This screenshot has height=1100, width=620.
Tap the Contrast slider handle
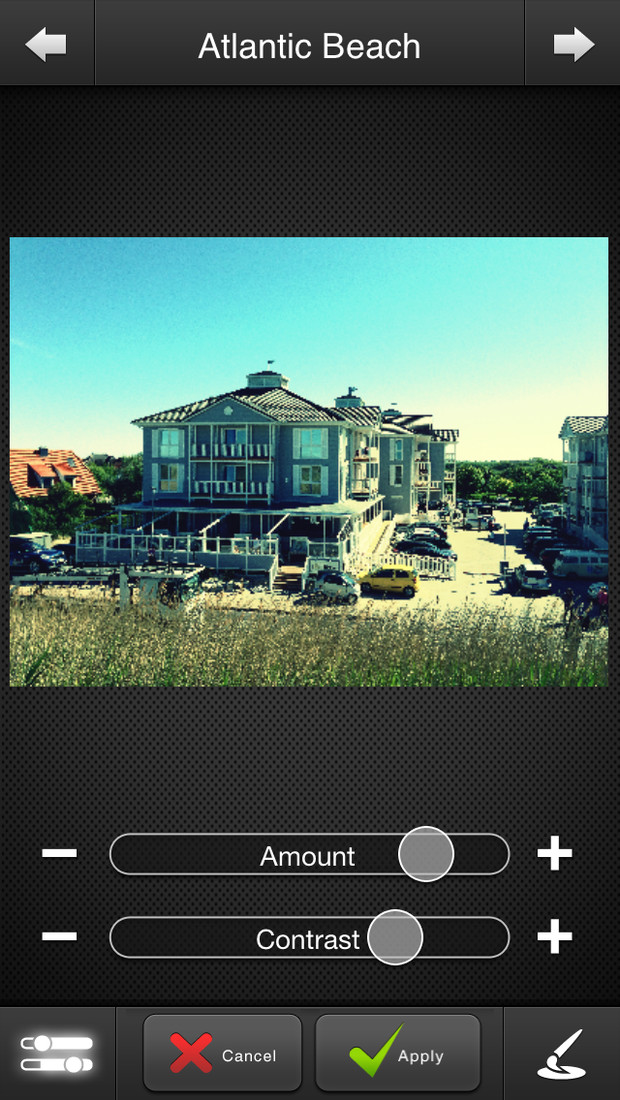(396, 937)
